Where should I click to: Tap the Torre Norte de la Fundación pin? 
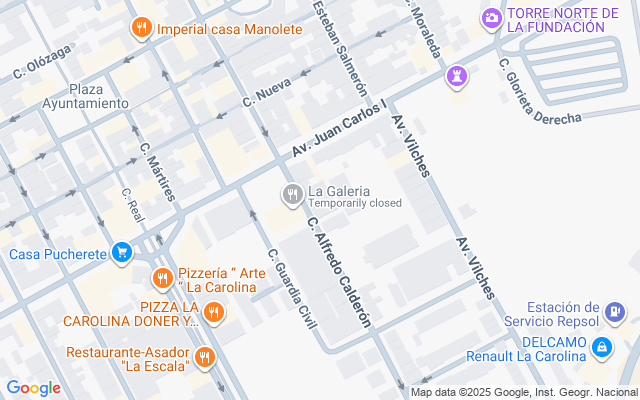click(491, 17)
